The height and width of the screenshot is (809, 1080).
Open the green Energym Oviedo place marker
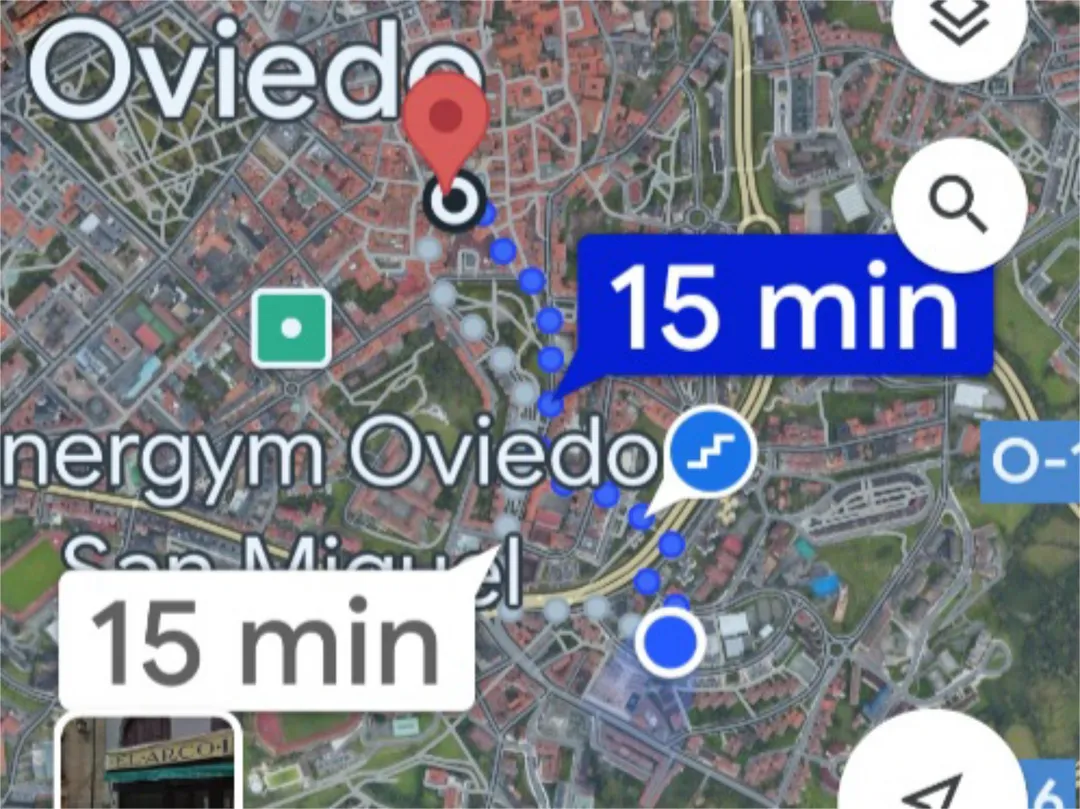pyautogui.click(x=291, y=328)
